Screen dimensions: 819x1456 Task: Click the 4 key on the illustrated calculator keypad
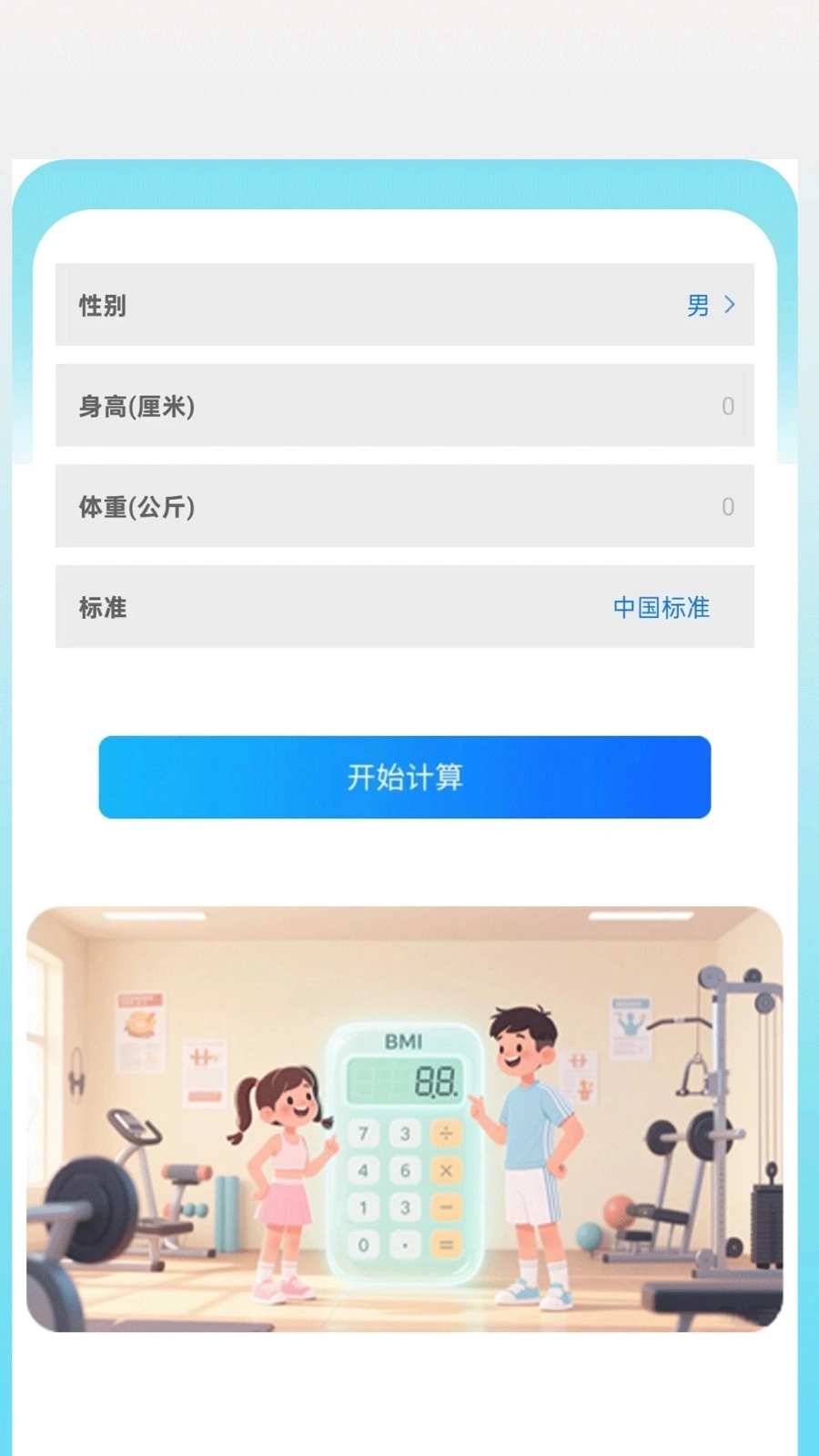(364, 1171)
